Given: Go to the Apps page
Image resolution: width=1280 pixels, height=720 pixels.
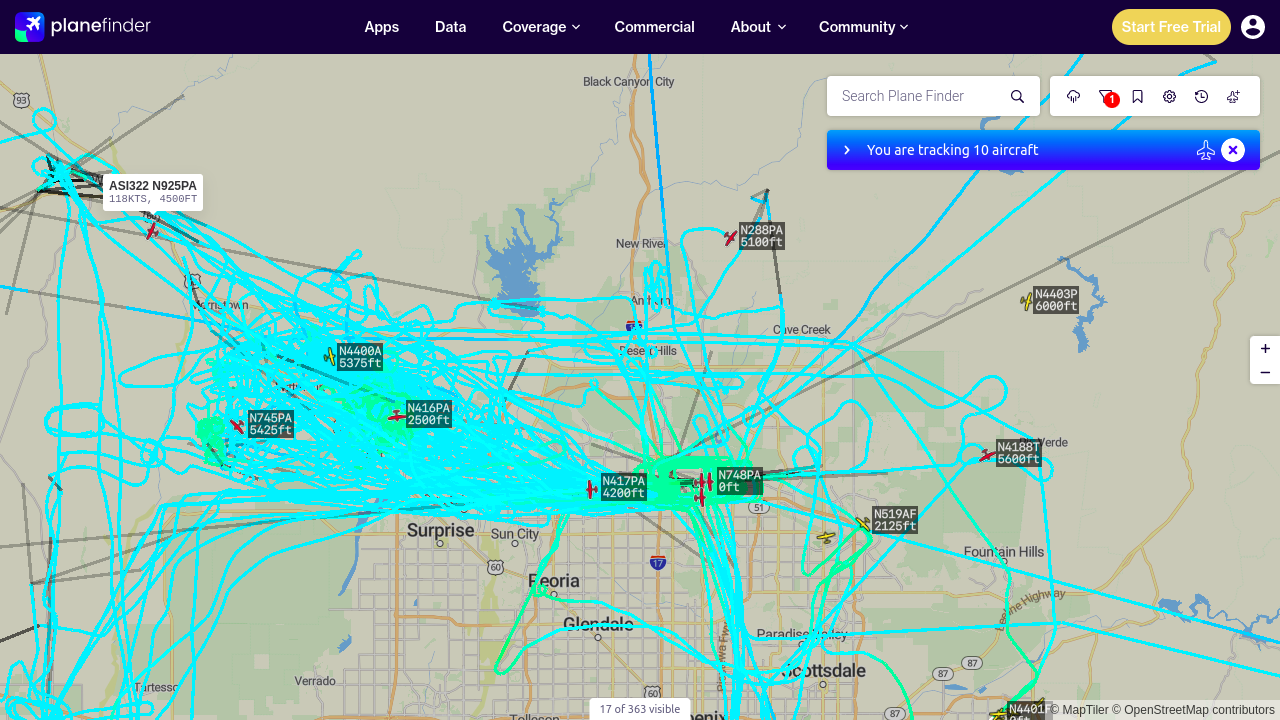Looking at the screenshot, I should tap(382, 27).
